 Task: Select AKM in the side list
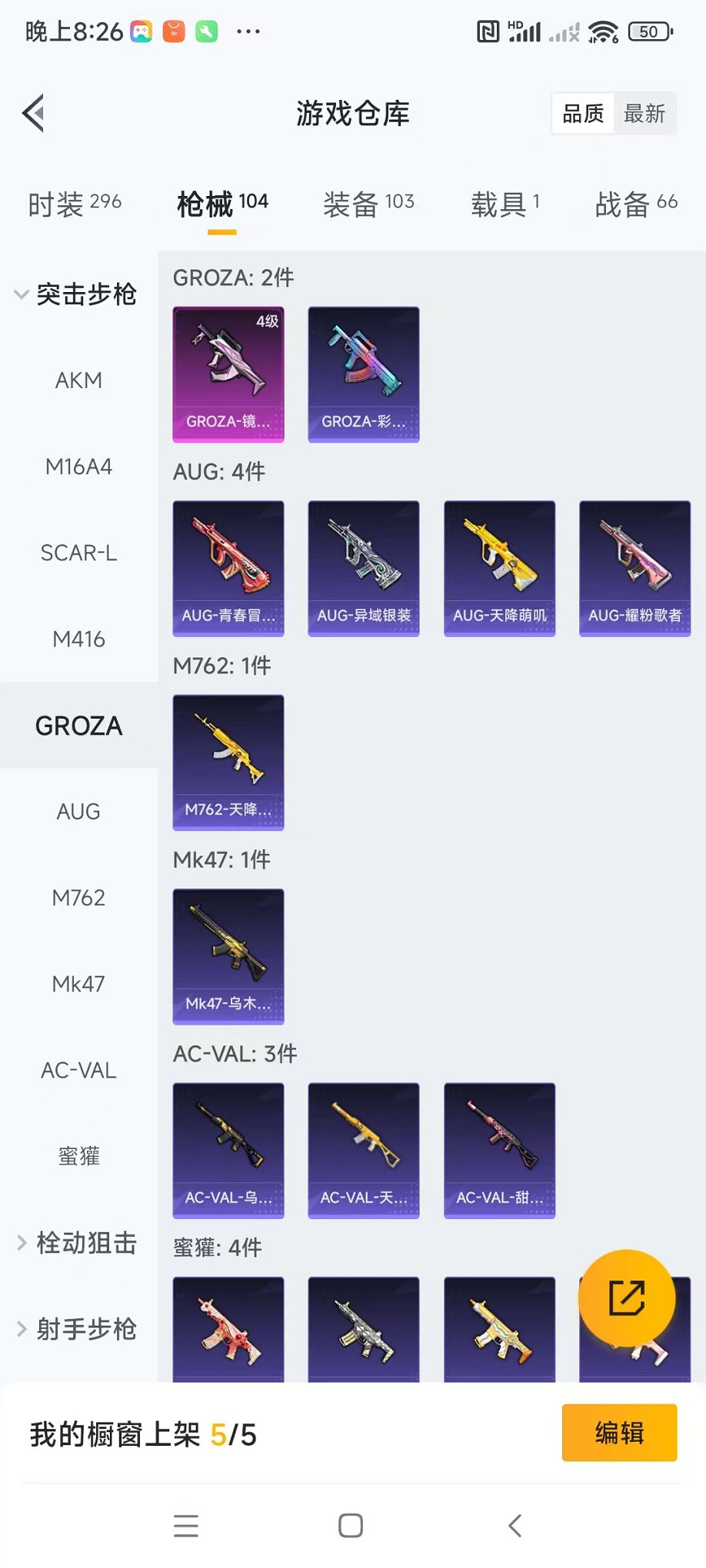[78, 380]
